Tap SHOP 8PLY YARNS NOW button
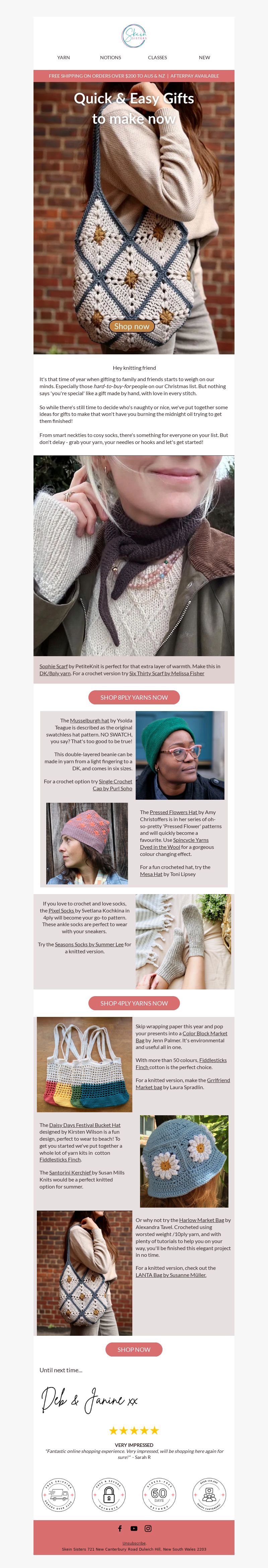The width and height of the screenshot is (268, 1568). tap(134, 698)
